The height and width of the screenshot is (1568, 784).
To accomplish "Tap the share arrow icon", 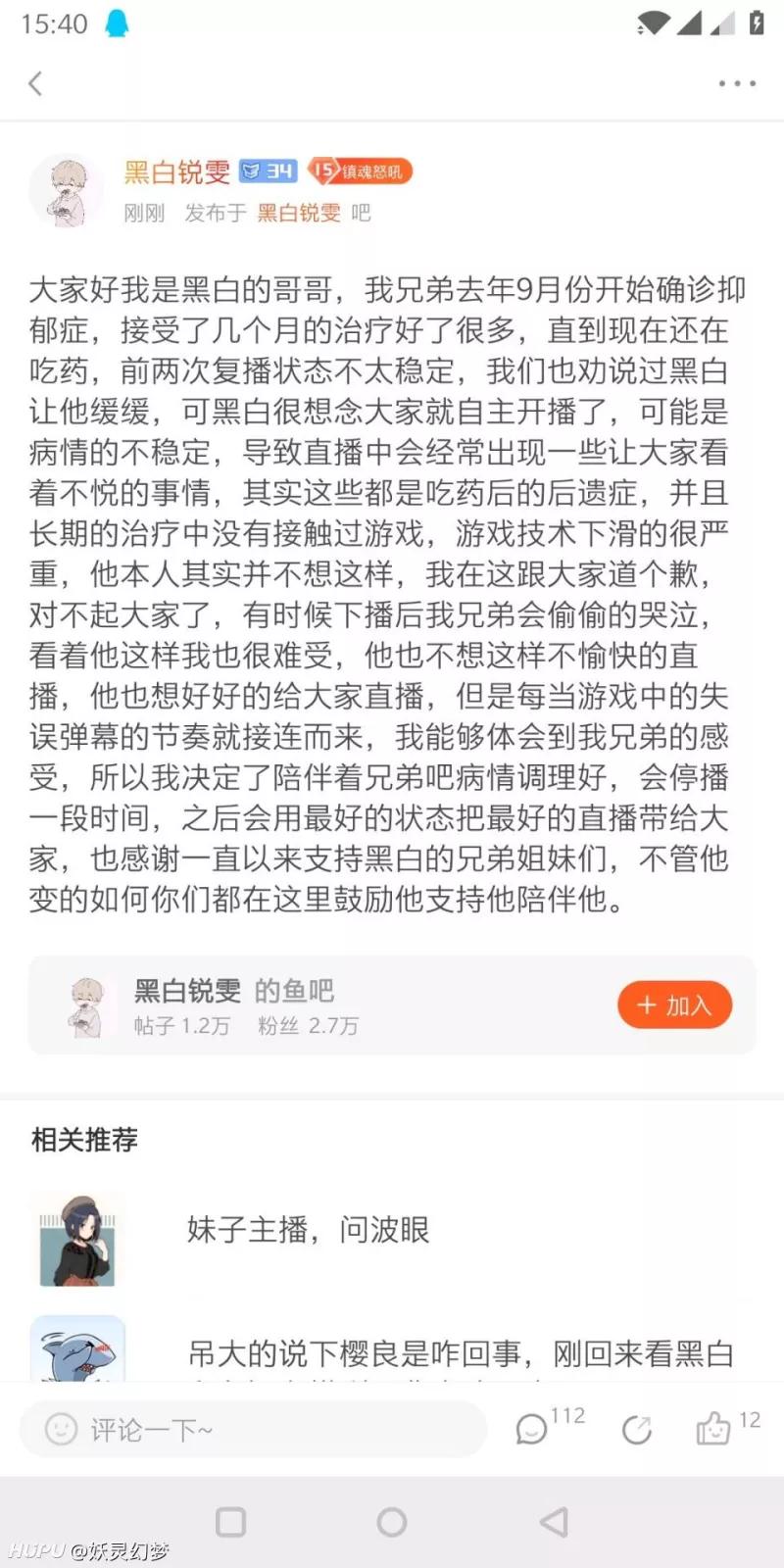I will click(x=638, y=1429).
